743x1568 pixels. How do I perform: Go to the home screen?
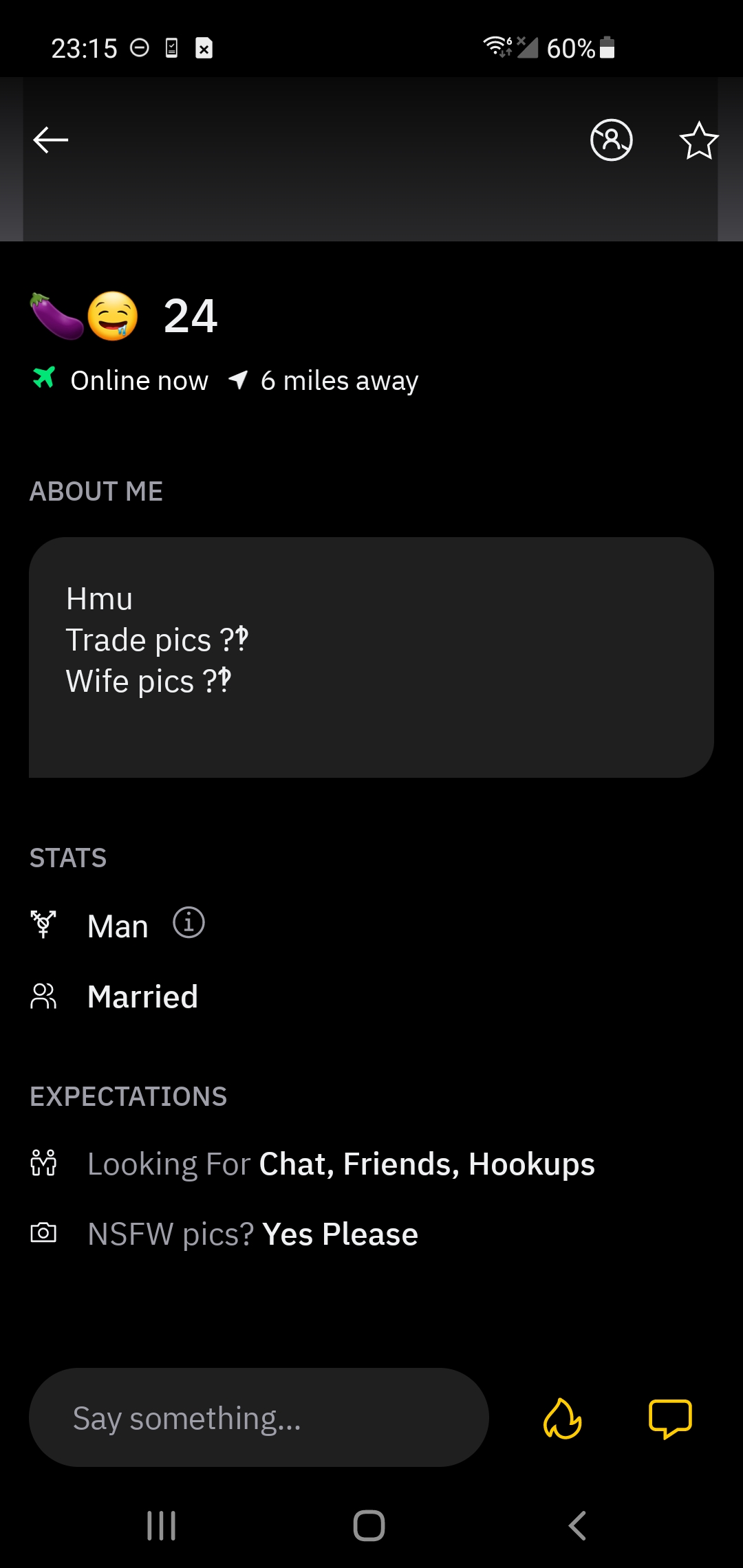point(369,1525)
